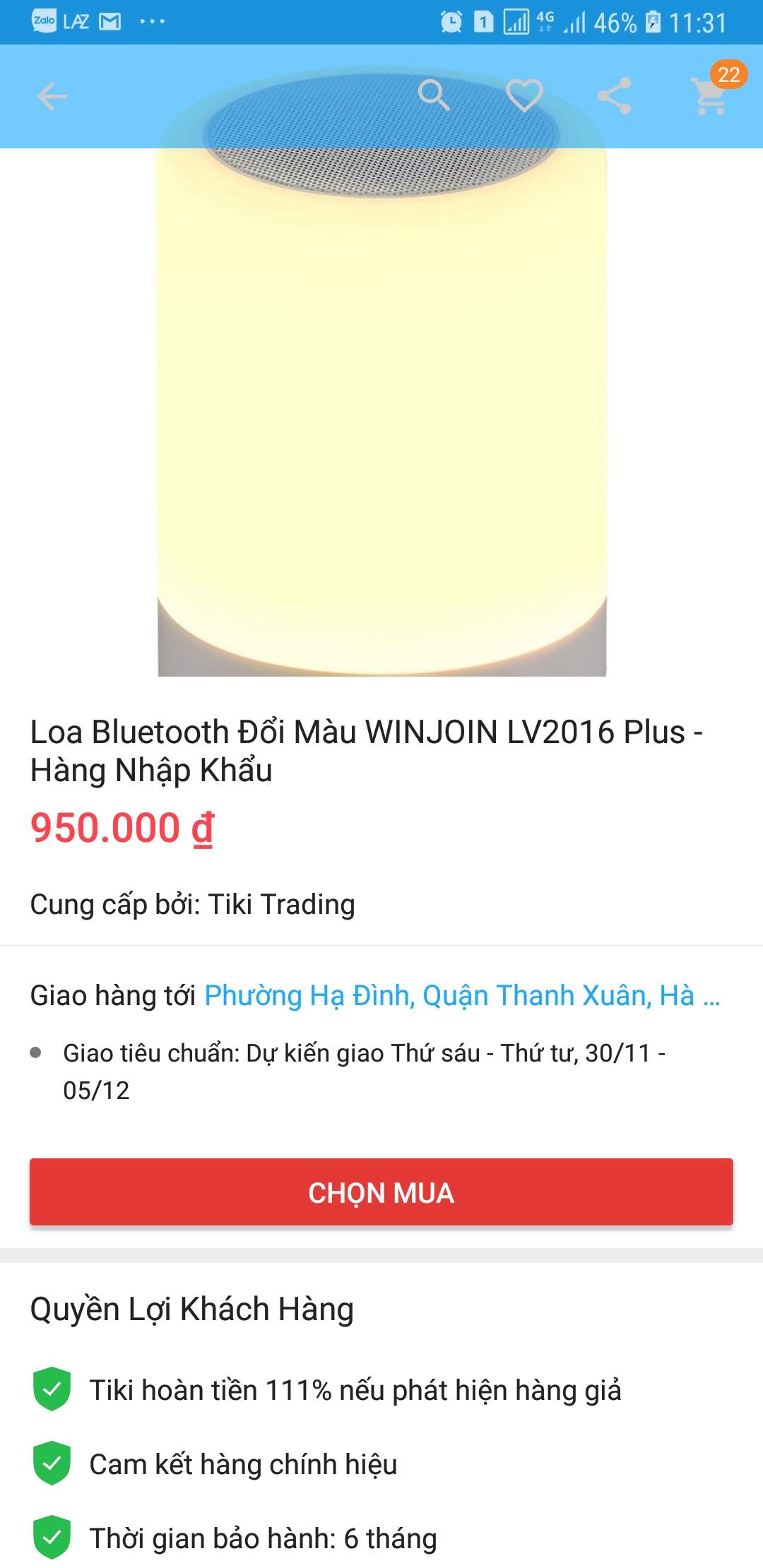Tap the CHỌN MUA buy button
The image size is (763, 1568).
coord(381,1192)
